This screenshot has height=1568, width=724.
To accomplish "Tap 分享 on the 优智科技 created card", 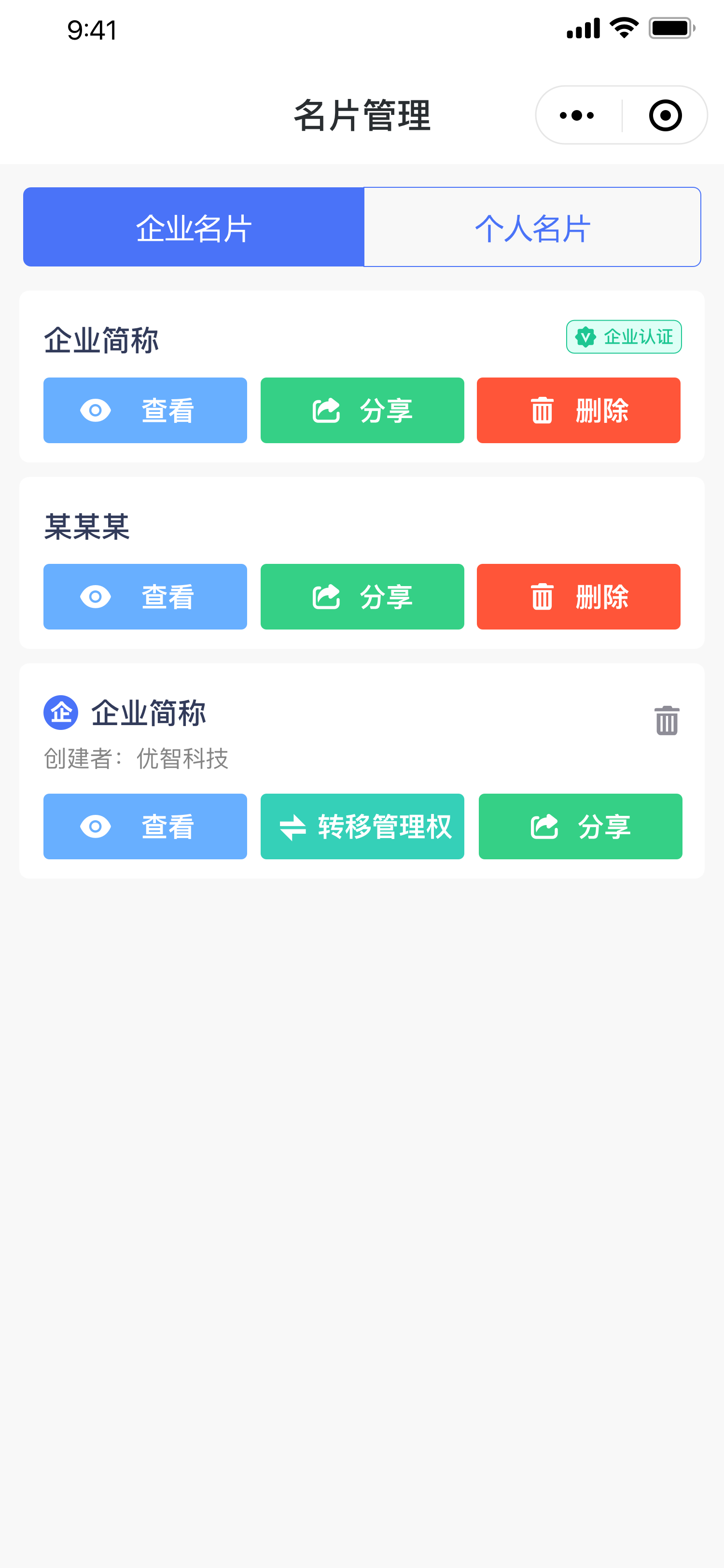I will [x=581, y=826].
